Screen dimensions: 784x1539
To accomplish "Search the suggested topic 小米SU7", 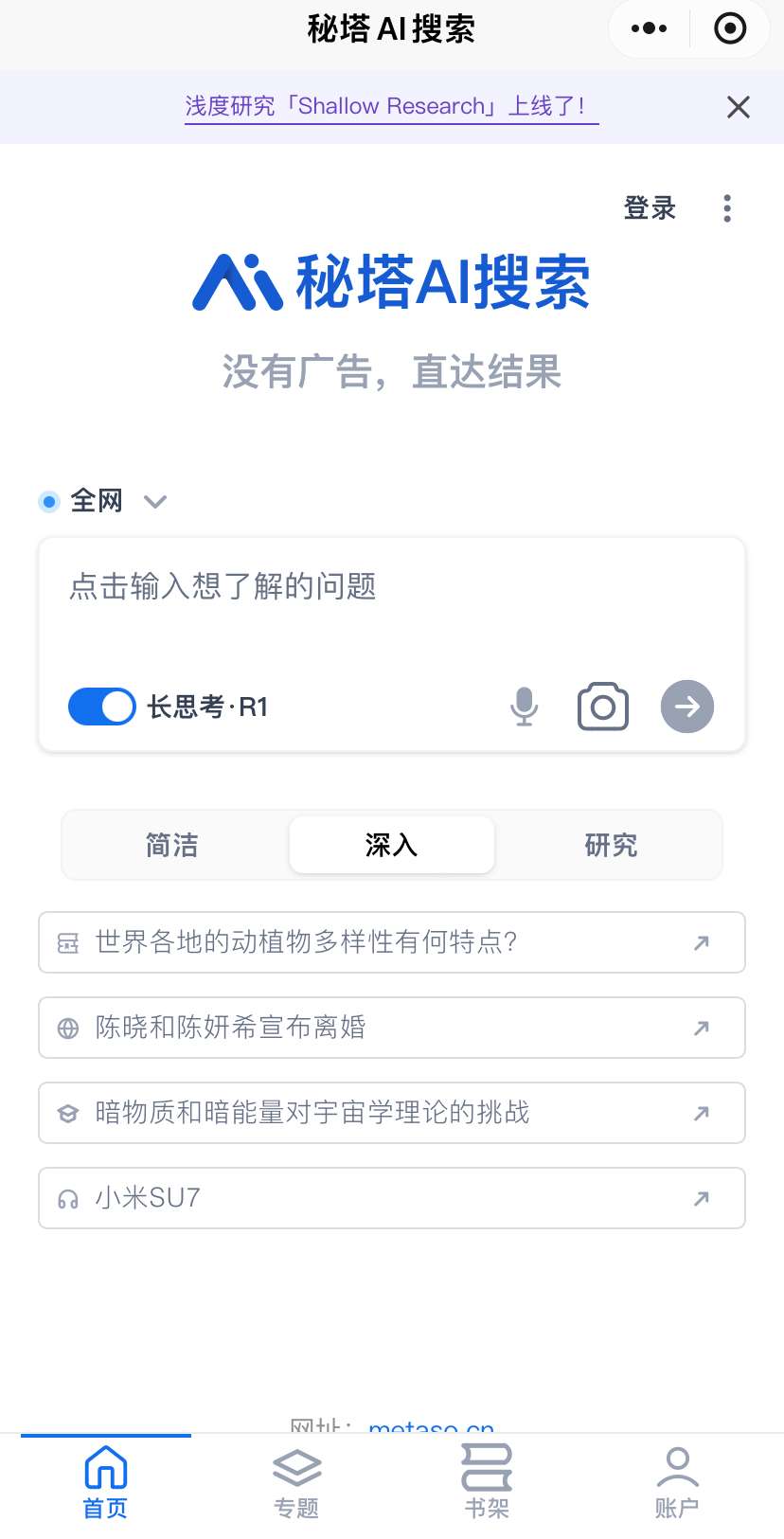I will click(391, 1198).
